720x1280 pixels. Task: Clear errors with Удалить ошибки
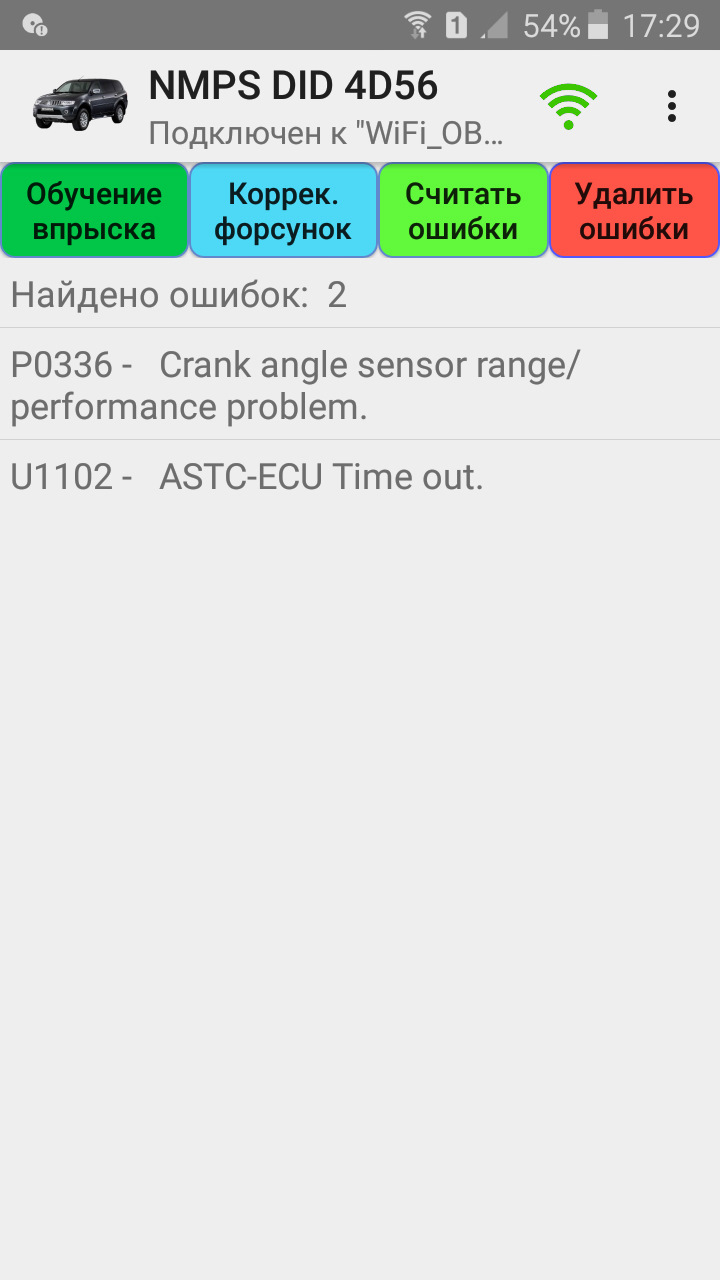point(634,211)
